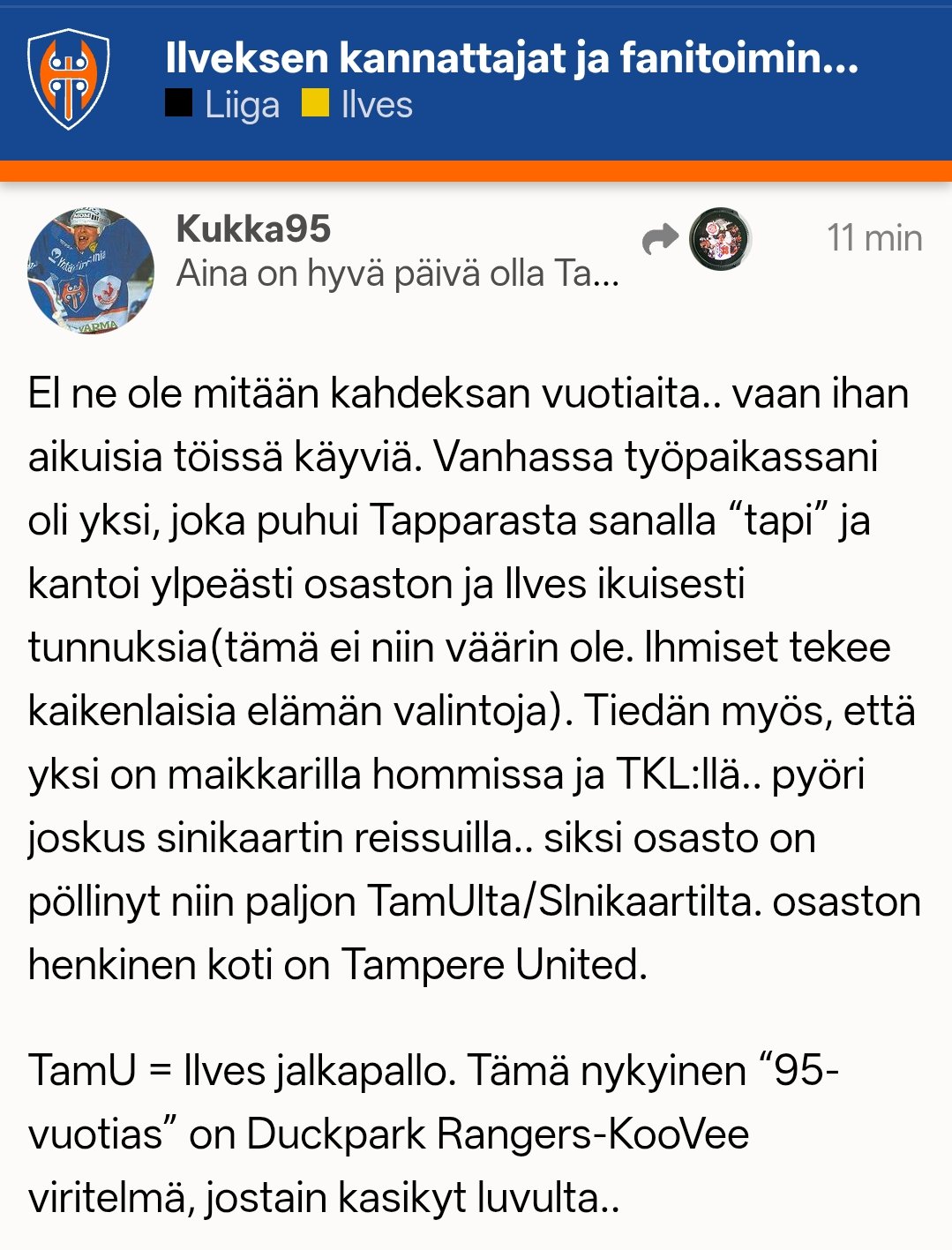View Kukka95's username profile
Image resolution: width=952 pixels, height=1250 pixels.
pos(253,229)
